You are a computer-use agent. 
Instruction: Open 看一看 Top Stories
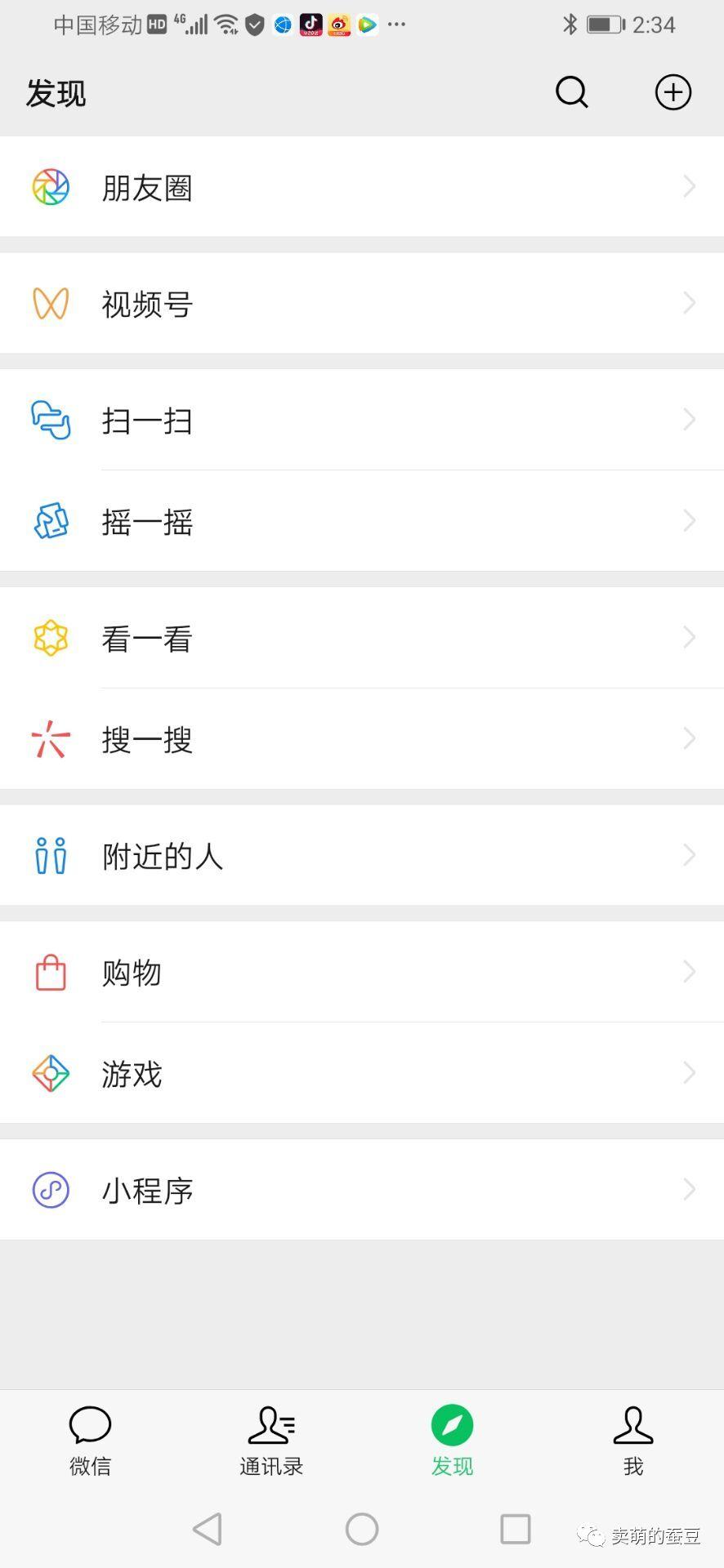pos(147,638)
